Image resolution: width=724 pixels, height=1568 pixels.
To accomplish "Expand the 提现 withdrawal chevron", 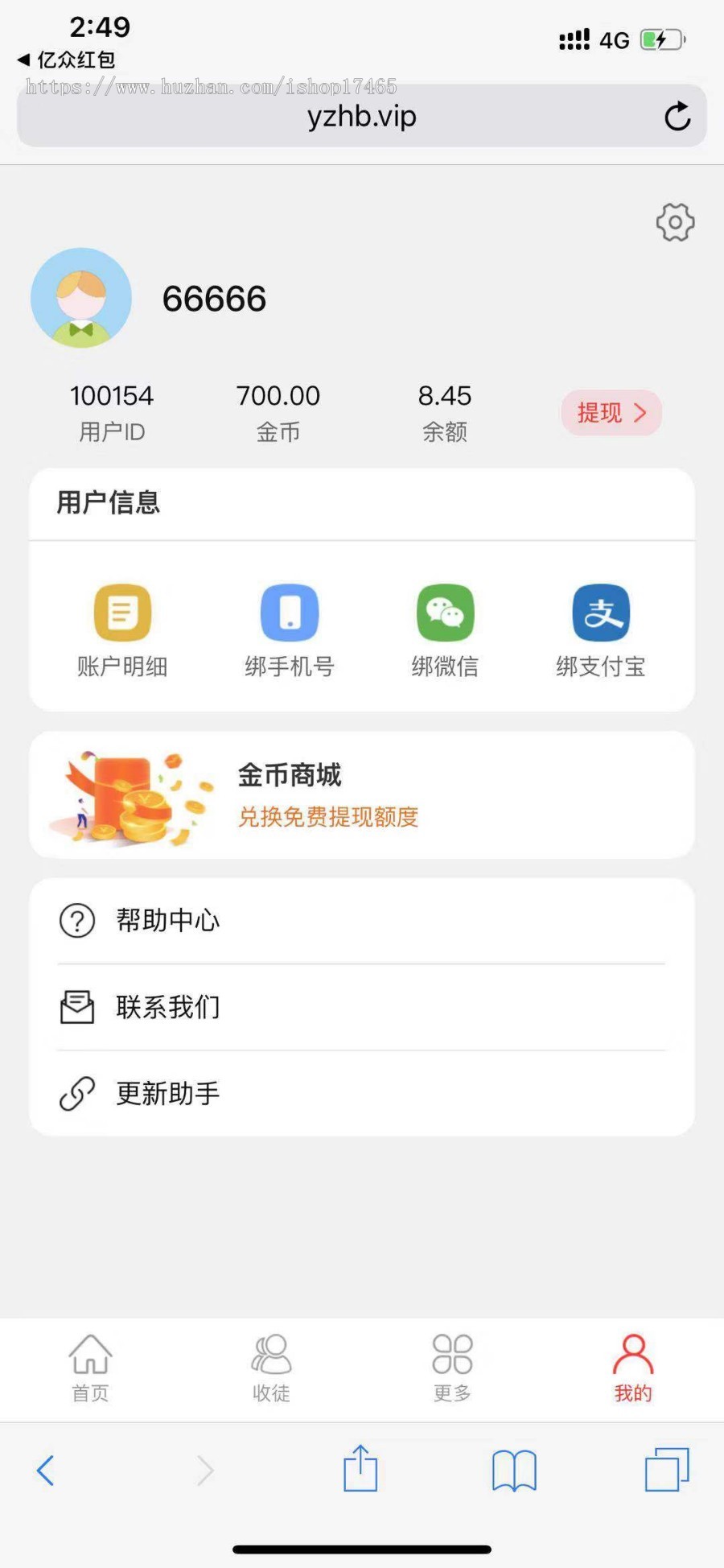I will click(x=641, y=412).
